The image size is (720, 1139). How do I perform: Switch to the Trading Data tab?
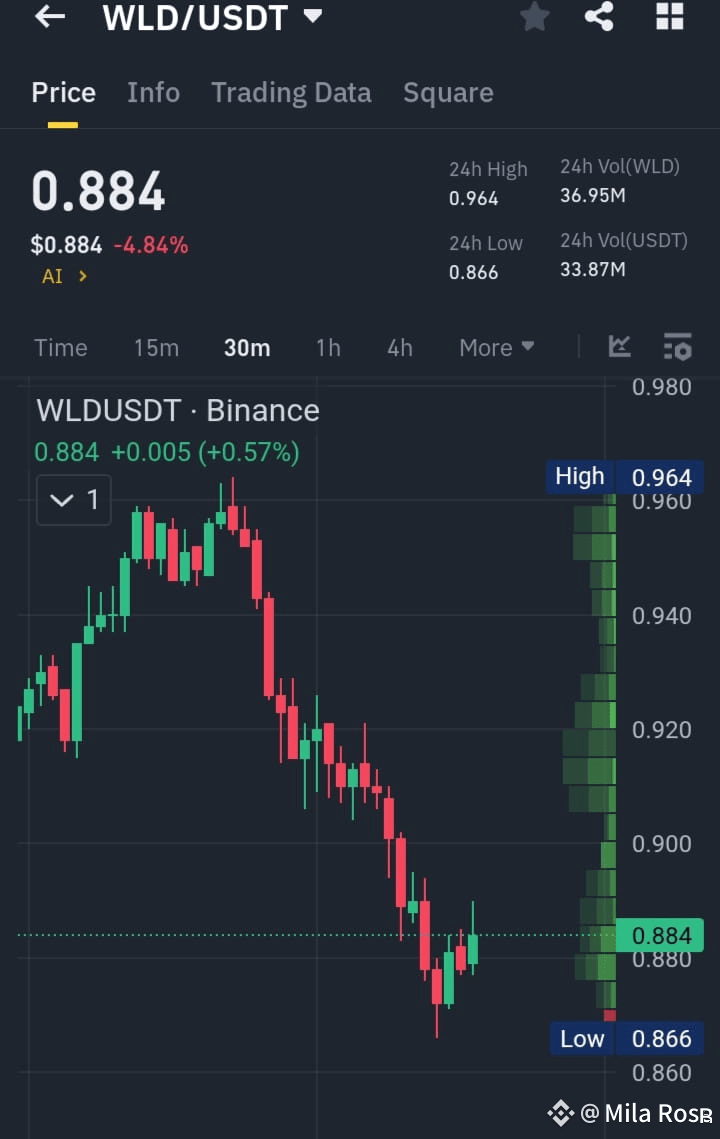(x=291, y=92)
